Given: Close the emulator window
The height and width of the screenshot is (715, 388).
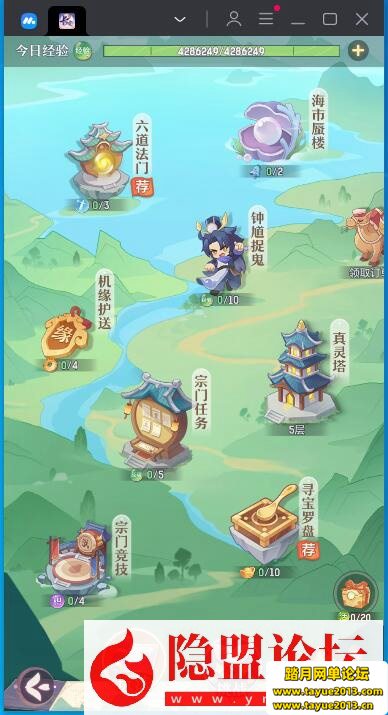Looking at the screenshot, I should click(x=362, y=19).
